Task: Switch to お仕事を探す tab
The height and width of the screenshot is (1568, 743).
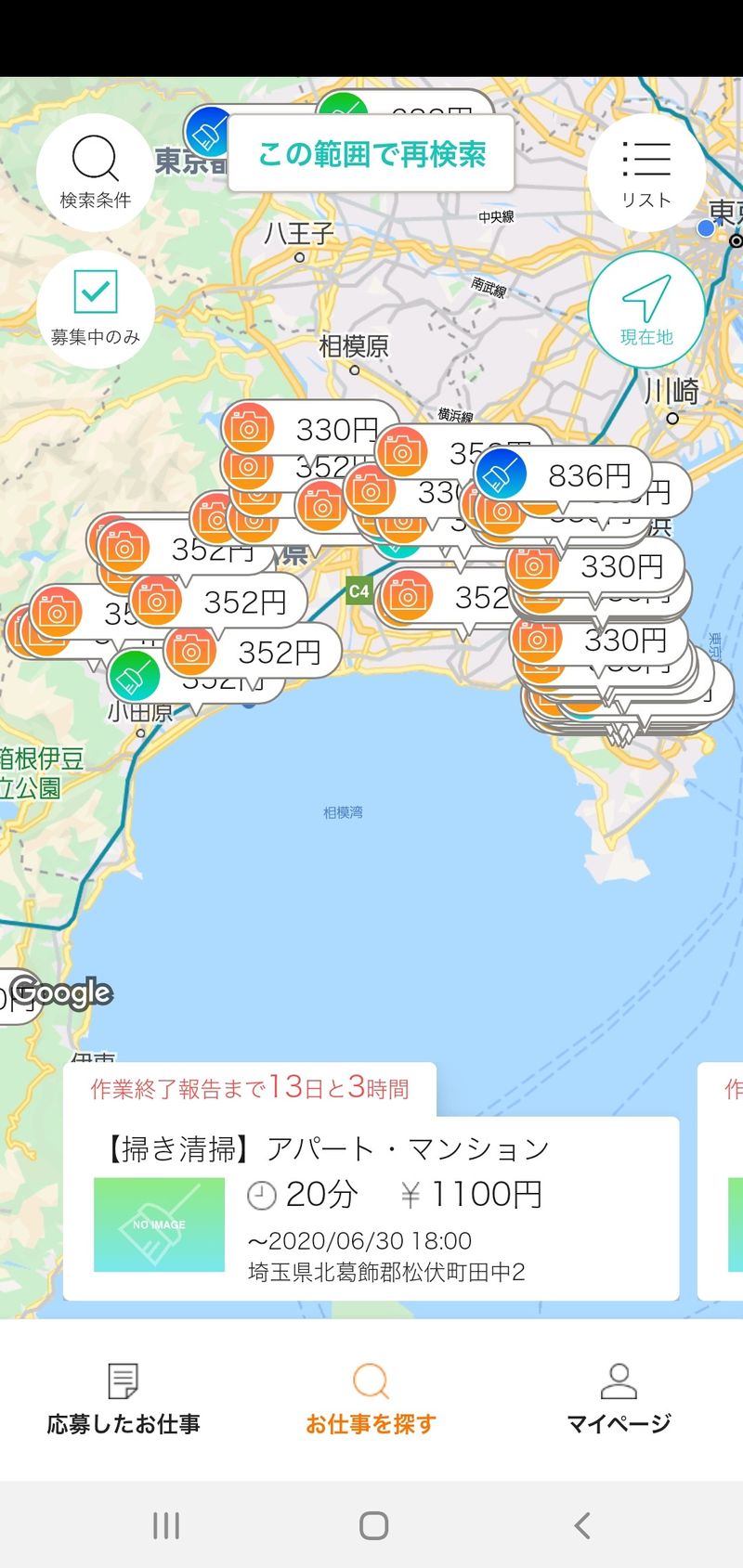Action: point(371,1399)
